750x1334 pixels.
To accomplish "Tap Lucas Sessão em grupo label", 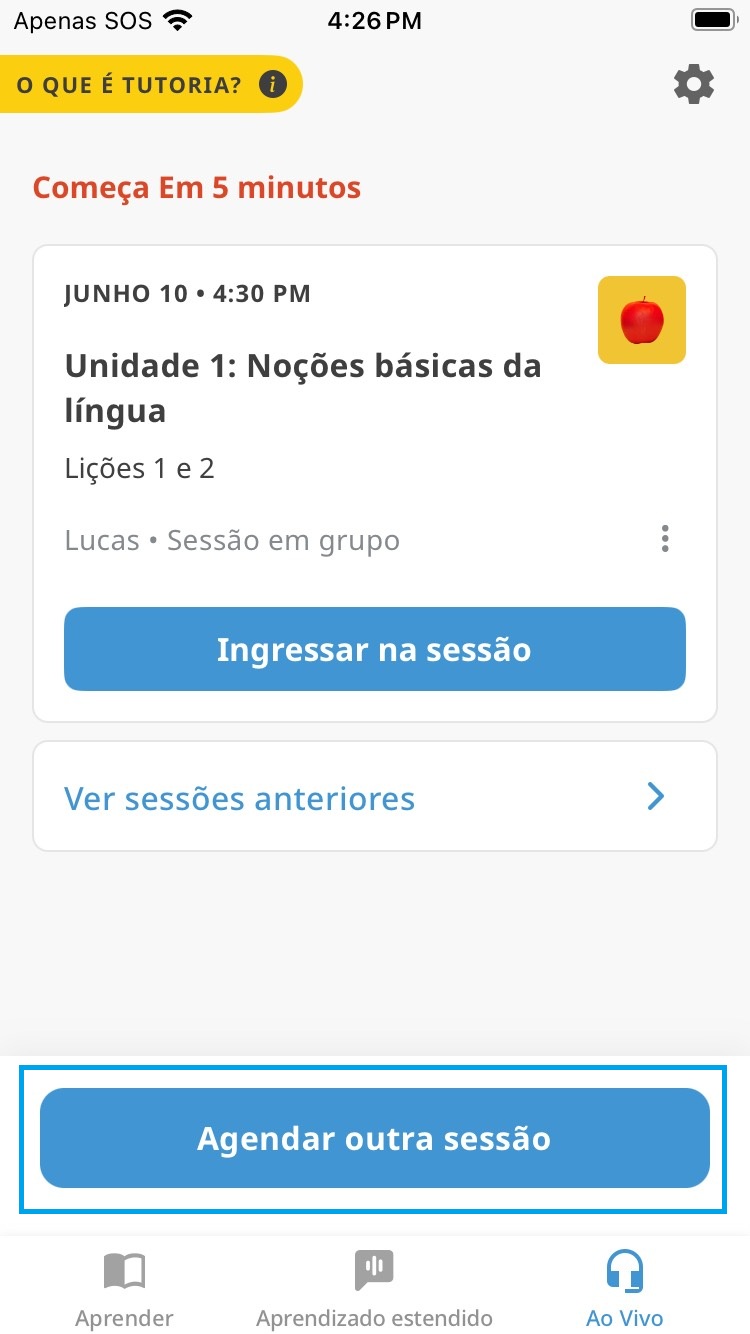I will pos(231,539).
